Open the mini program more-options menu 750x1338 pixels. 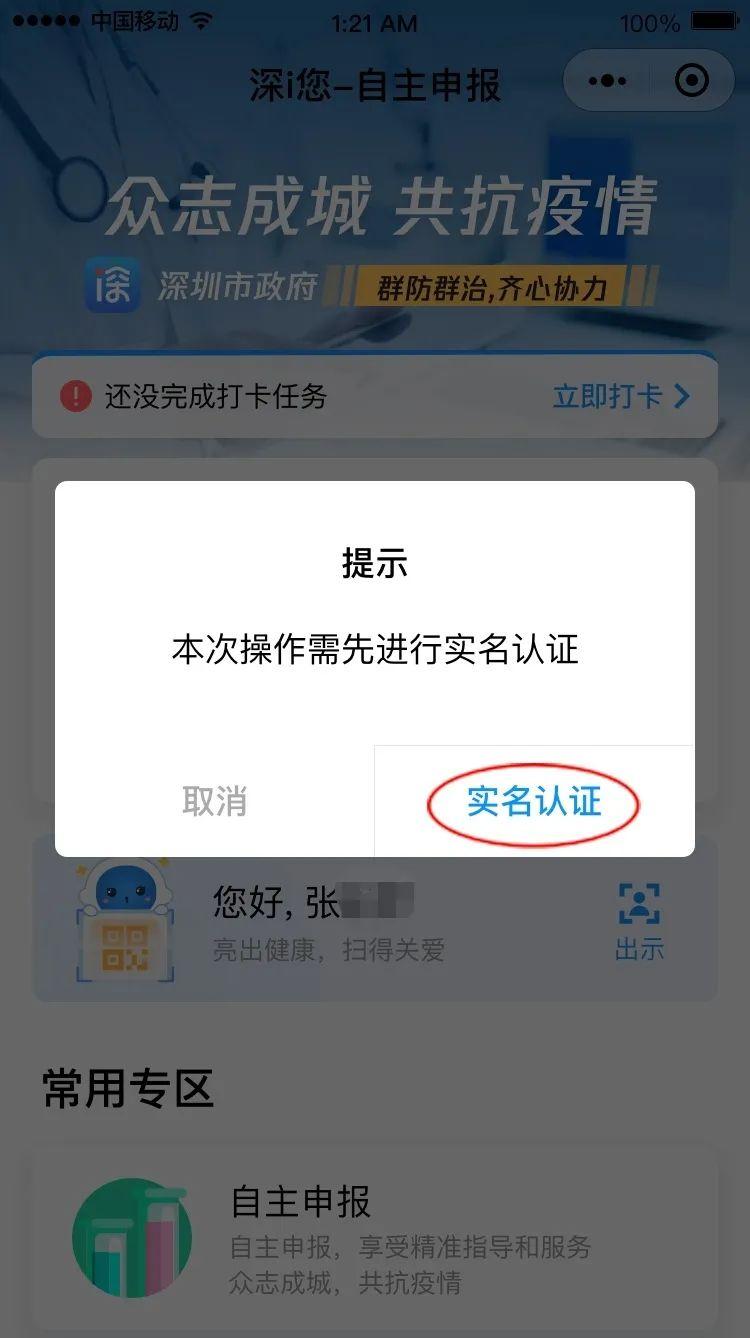pos(608,81)
